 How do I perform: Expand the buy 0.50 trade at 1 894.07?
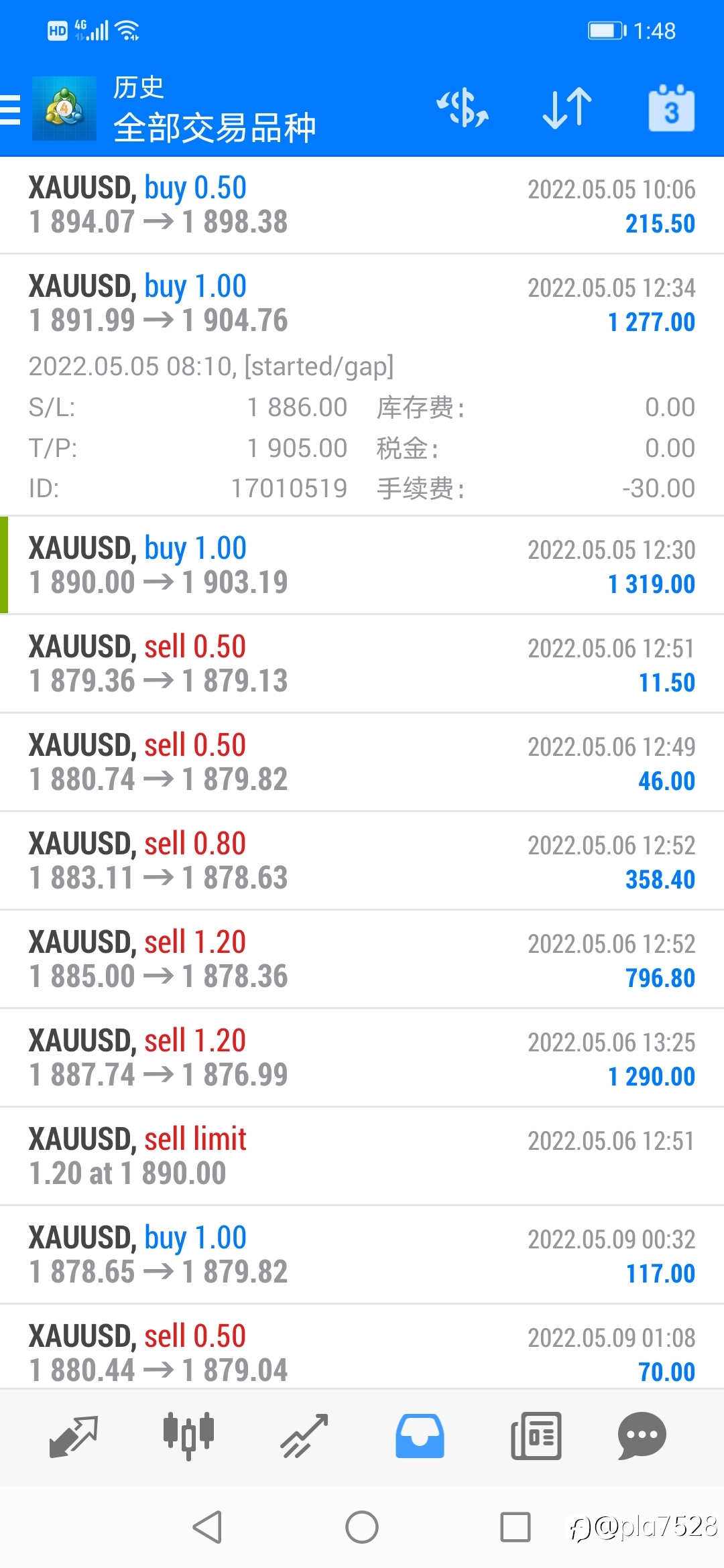click(362, 205)
